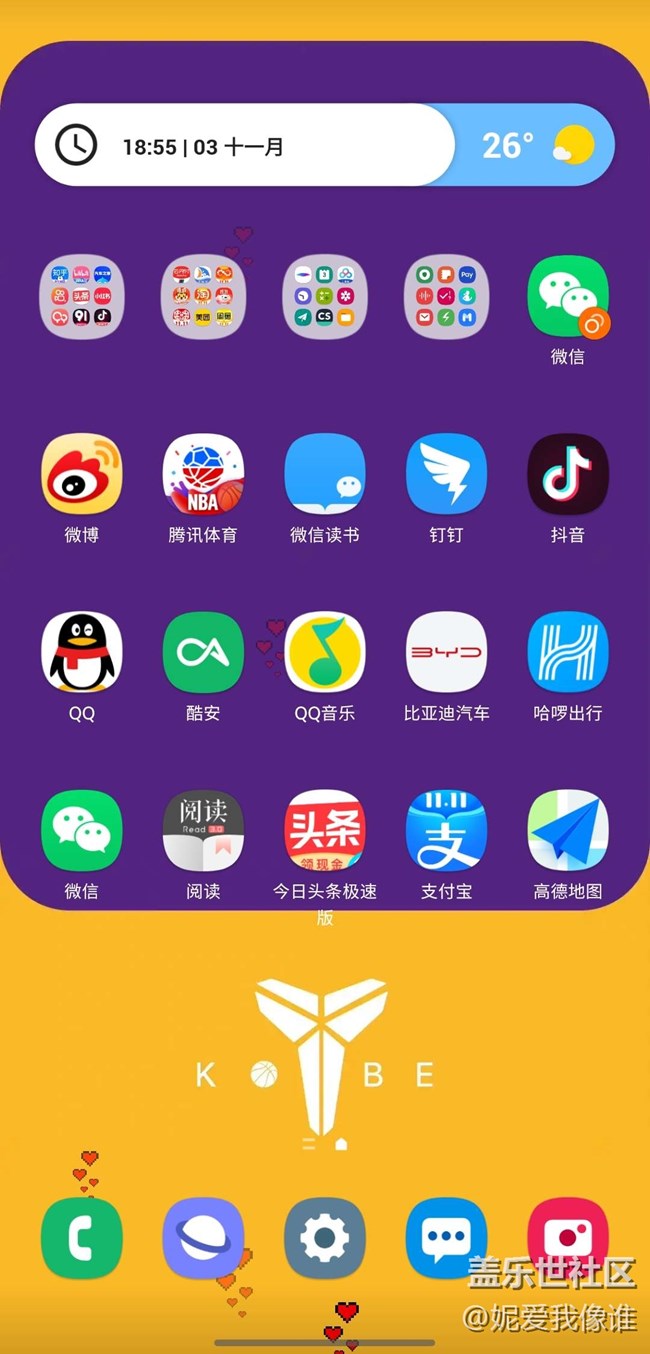
Task: Open Amap (高德地图) navigation
Action: pyautogui.click(x=567, y=830)
